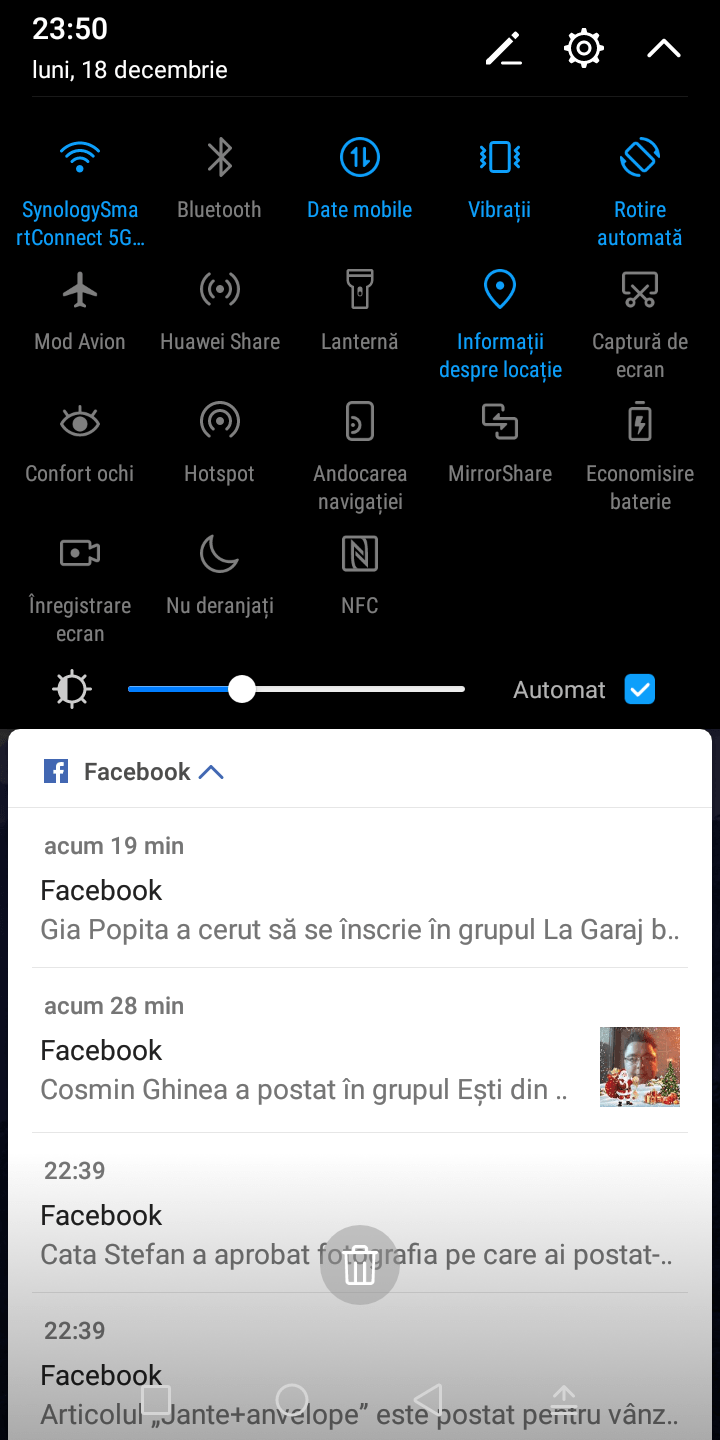Clear all notifications with trash button

coord(360,1265)
